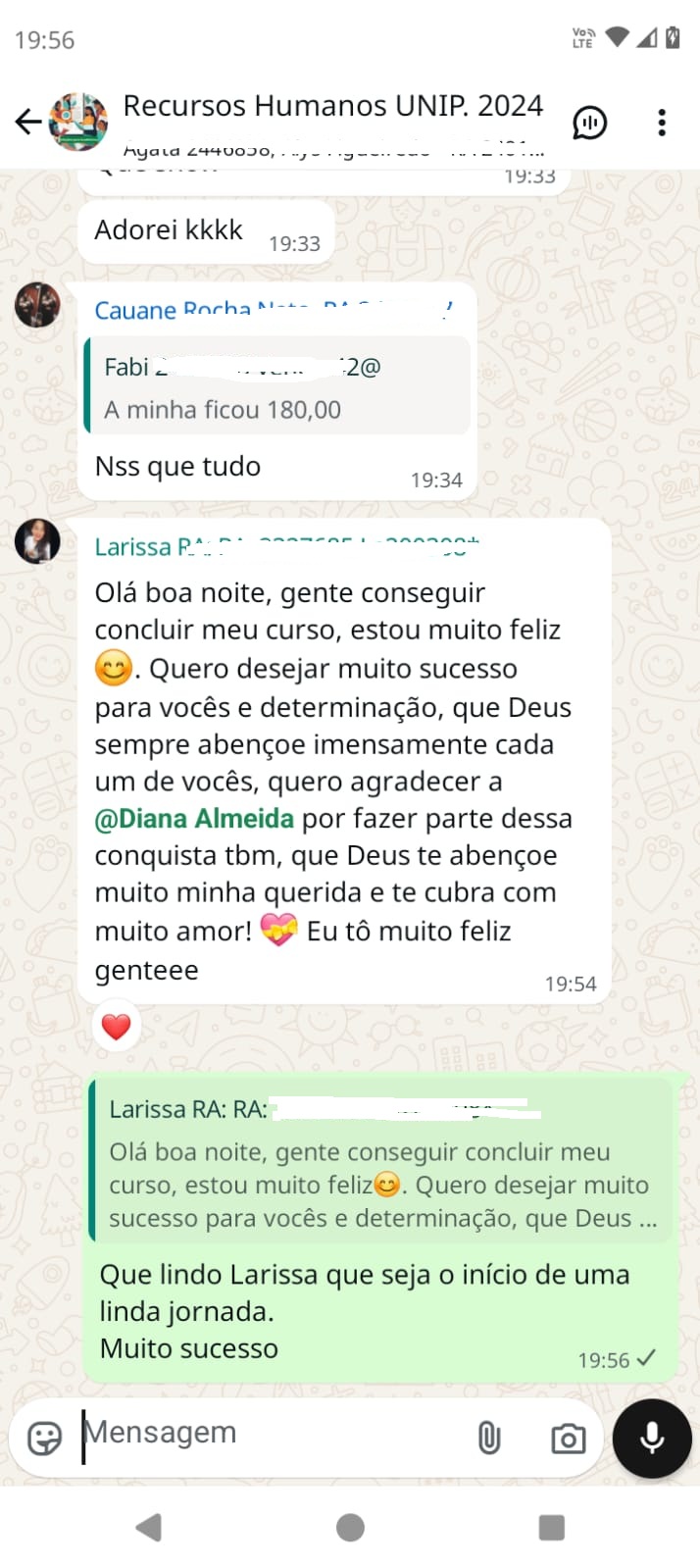
Task: Tap the system home button
Action: click(x=350, y=1527)
